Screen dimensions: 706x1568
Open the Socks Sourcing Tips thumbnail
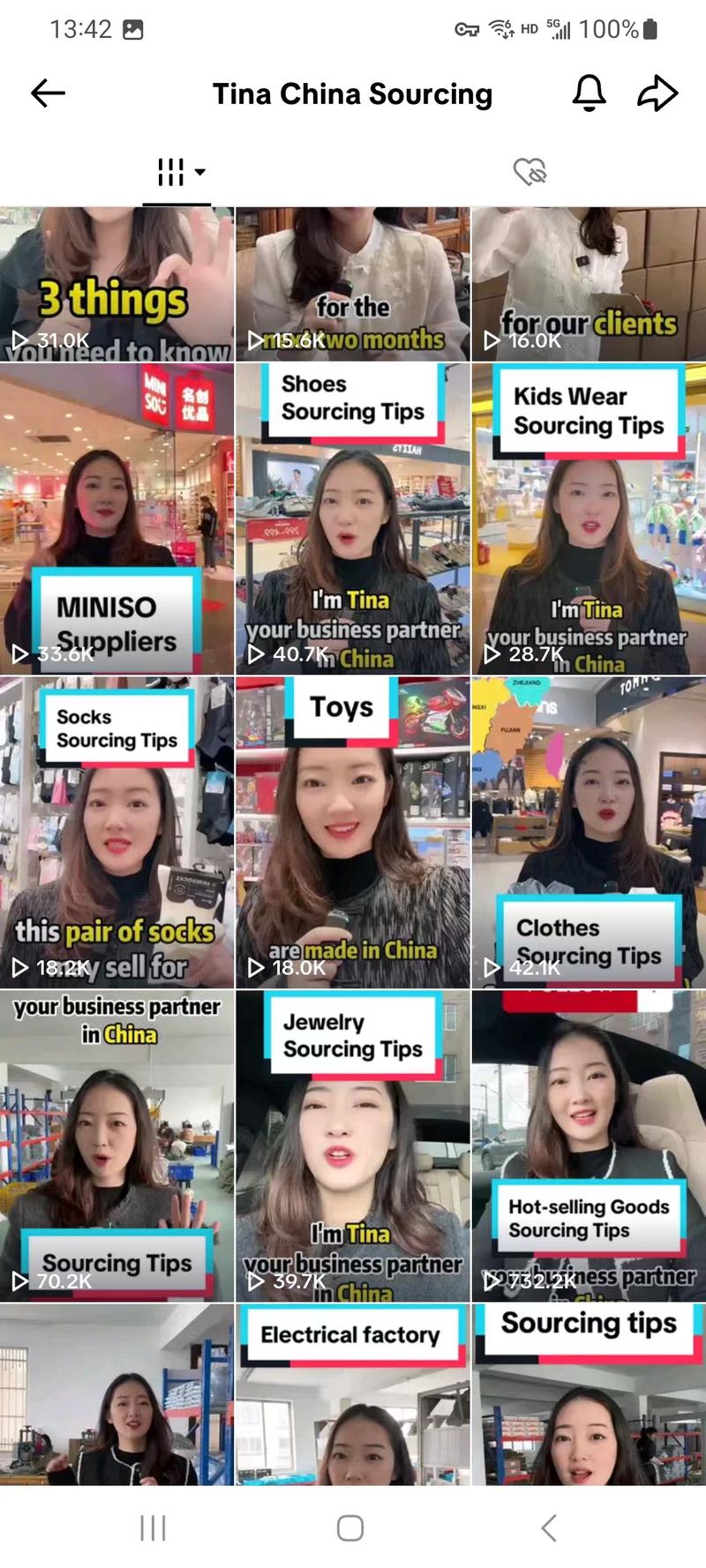(117, 829)
